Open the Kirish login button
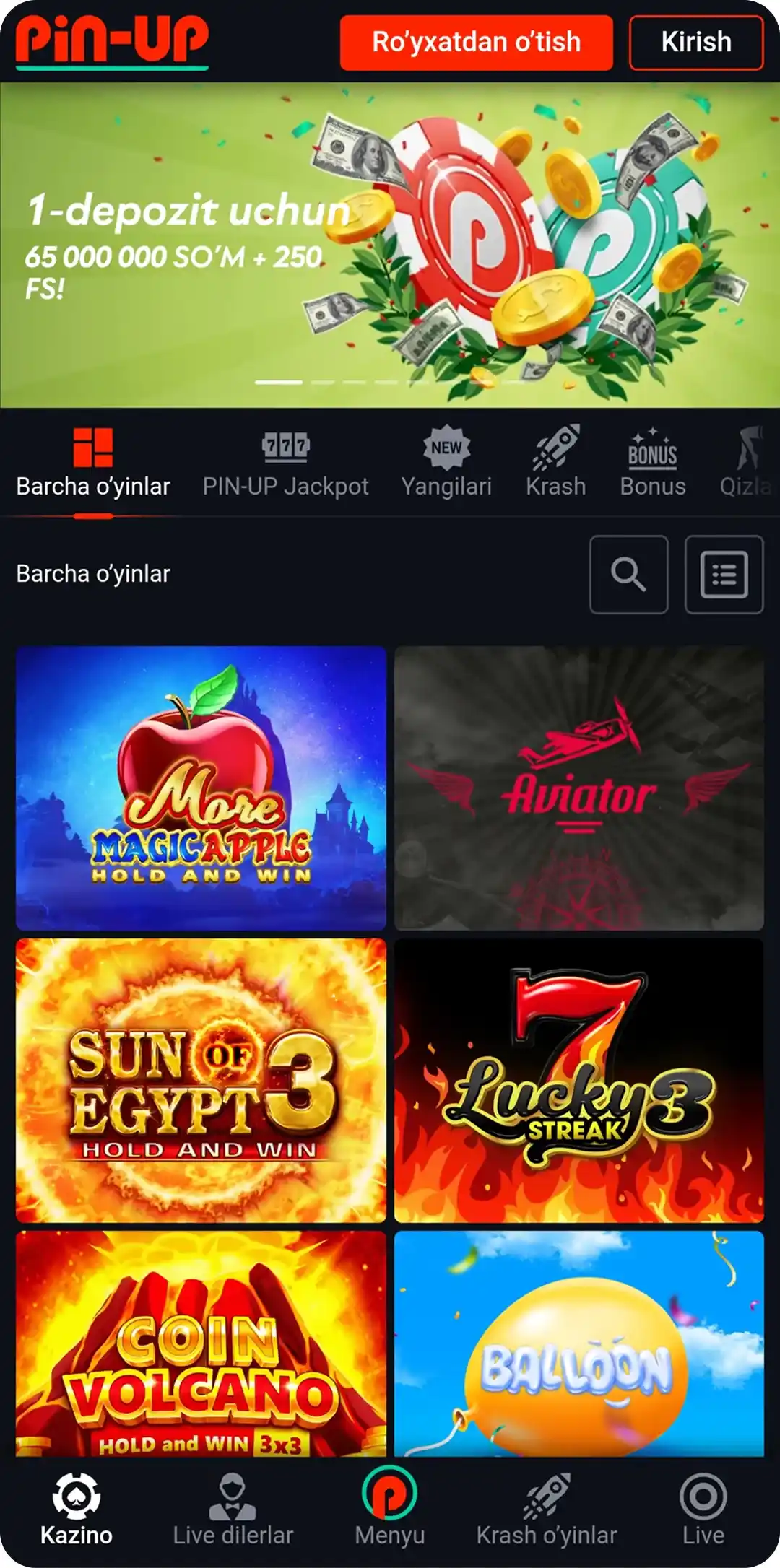Image resolution: width=780 pixels, height=1568 pixels. tap(695, 43)
